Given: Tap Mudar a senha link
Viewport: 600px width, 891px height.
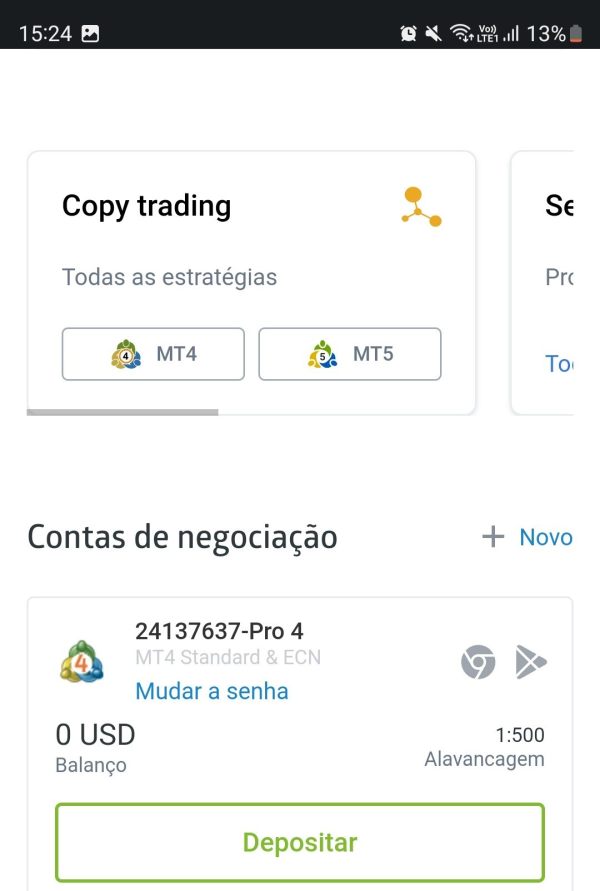Looking at the screenshot, I should 212,691.
